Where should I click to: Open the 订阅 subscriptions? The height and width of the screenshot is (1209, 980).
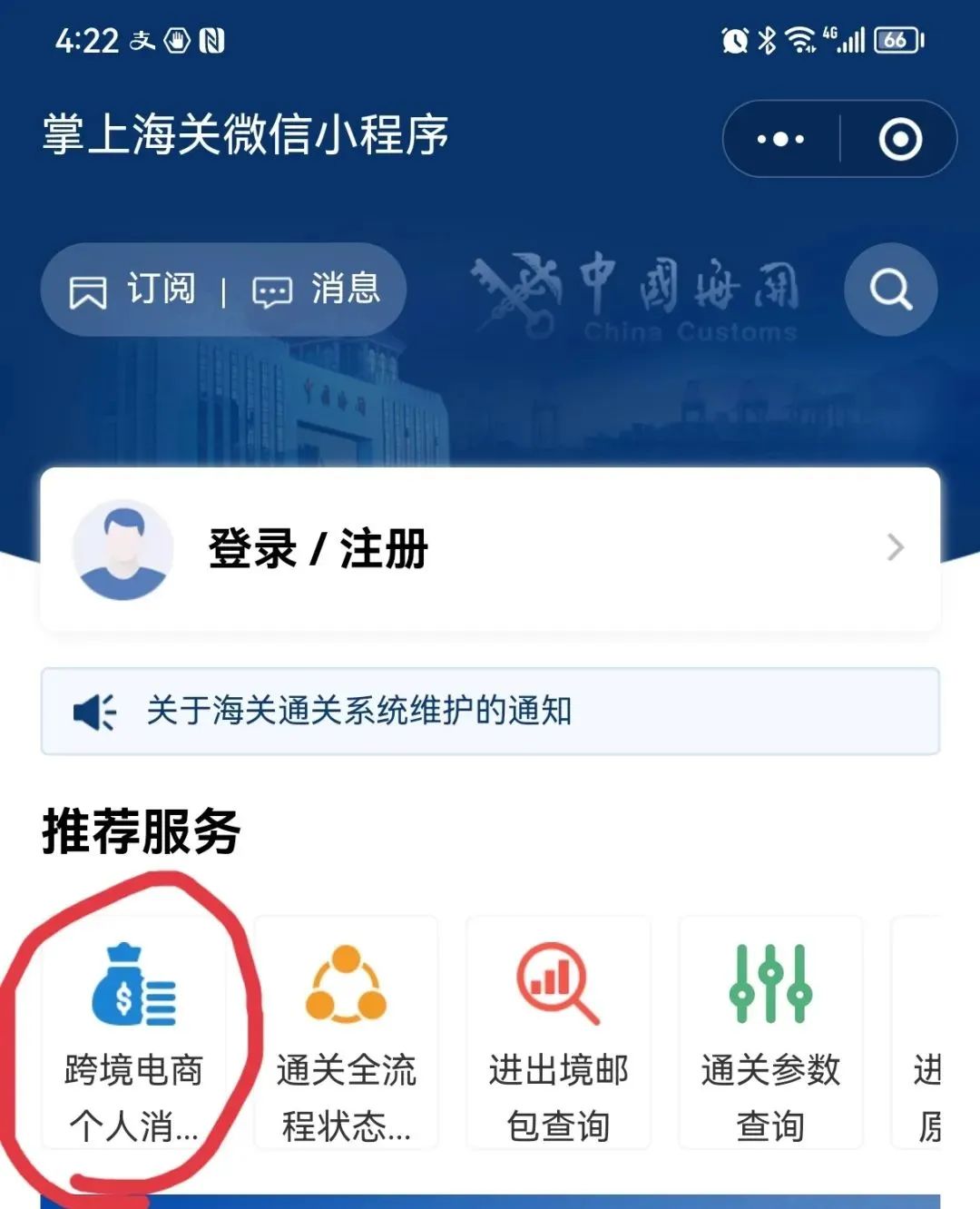click(133, 290)
